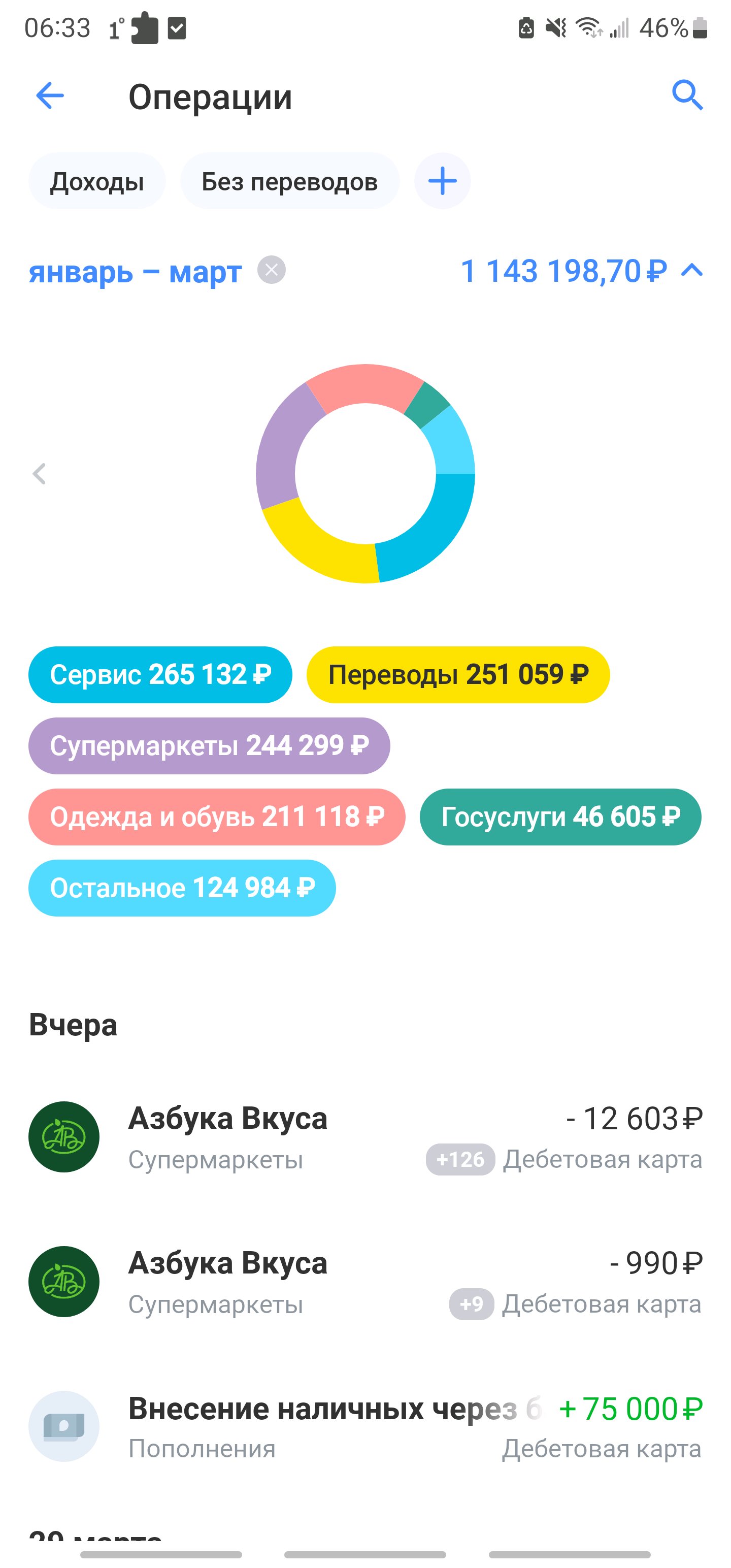
Task: Open the Госуслуги 46 605 ₽ category
Action: [x=560, y=817]
